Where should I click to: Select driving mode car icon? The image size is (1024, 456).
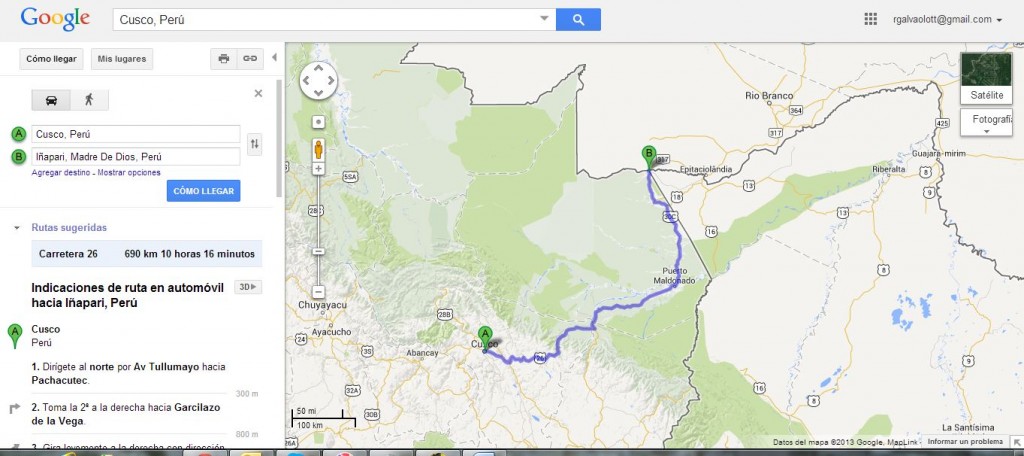pos(51,100)
